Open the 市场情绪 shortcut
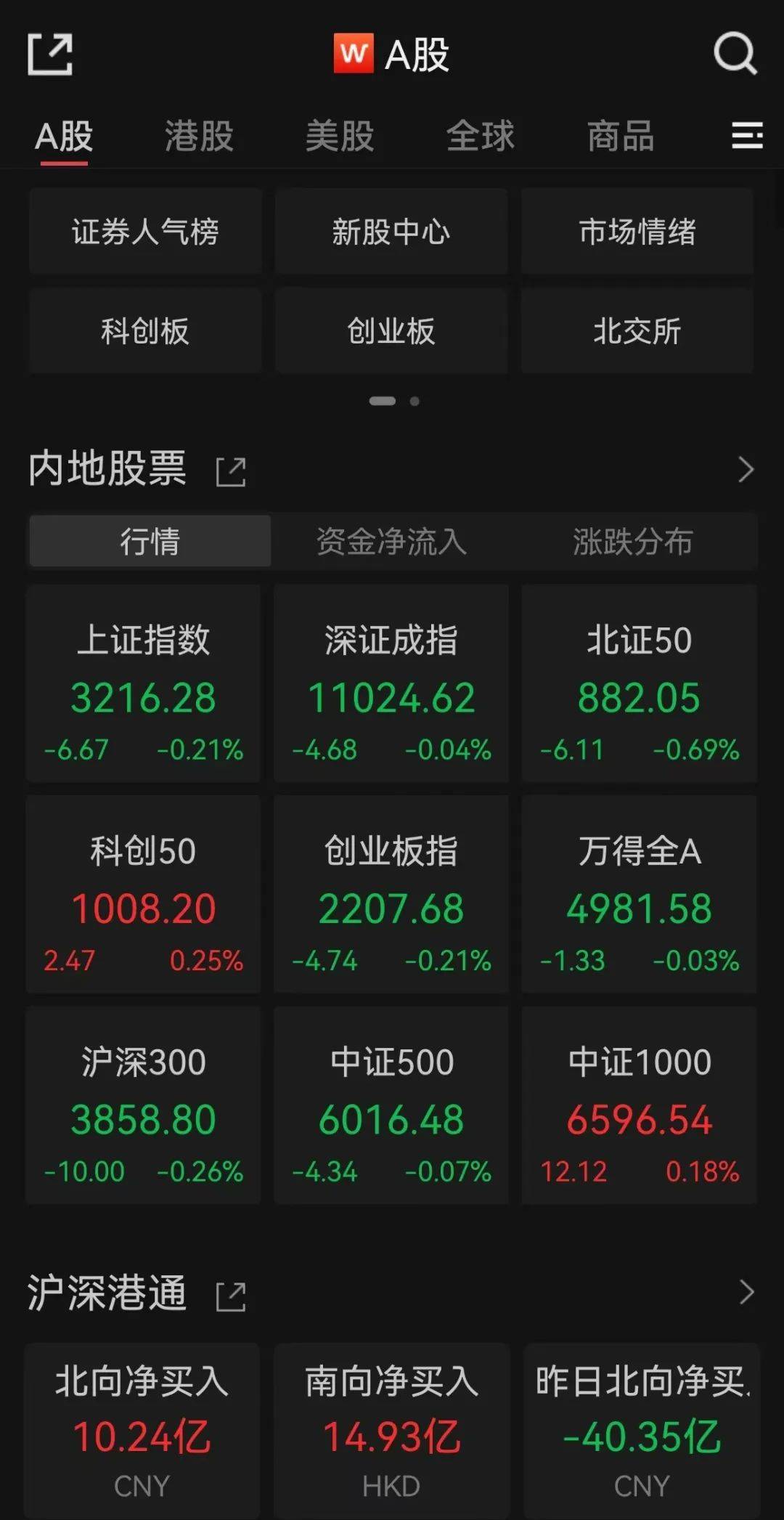Image resolution: width=784 pixels, height=1520 pixels. pos(637,232)
